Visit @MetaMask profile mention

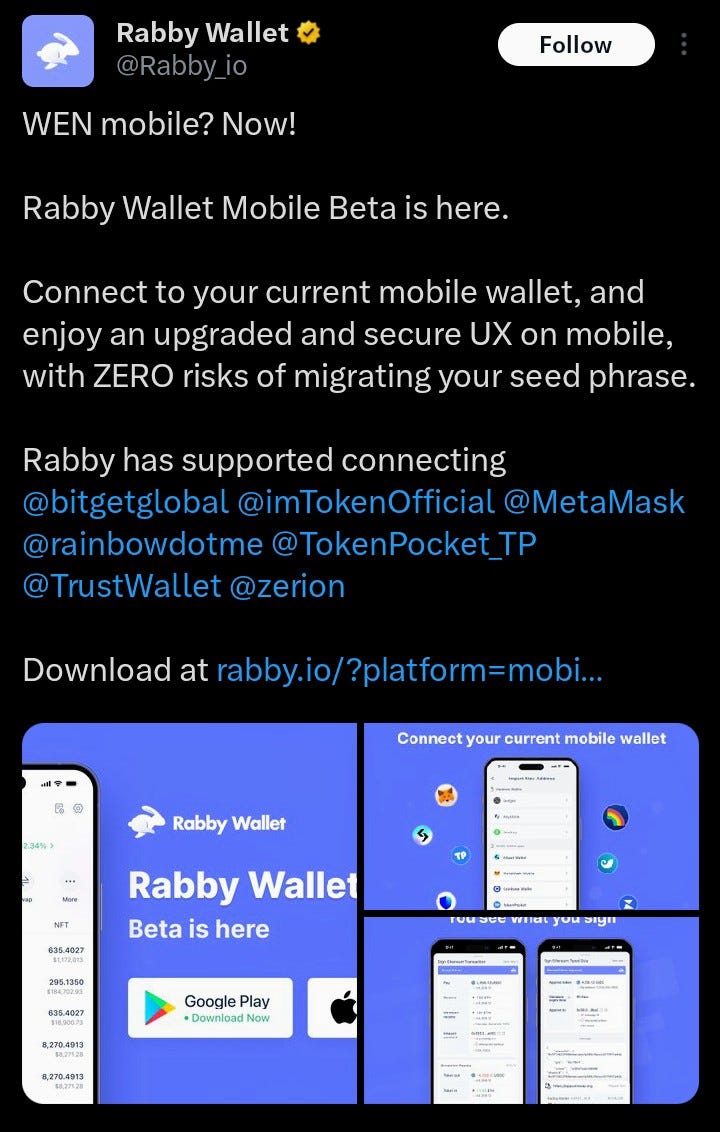pos(594,502)
